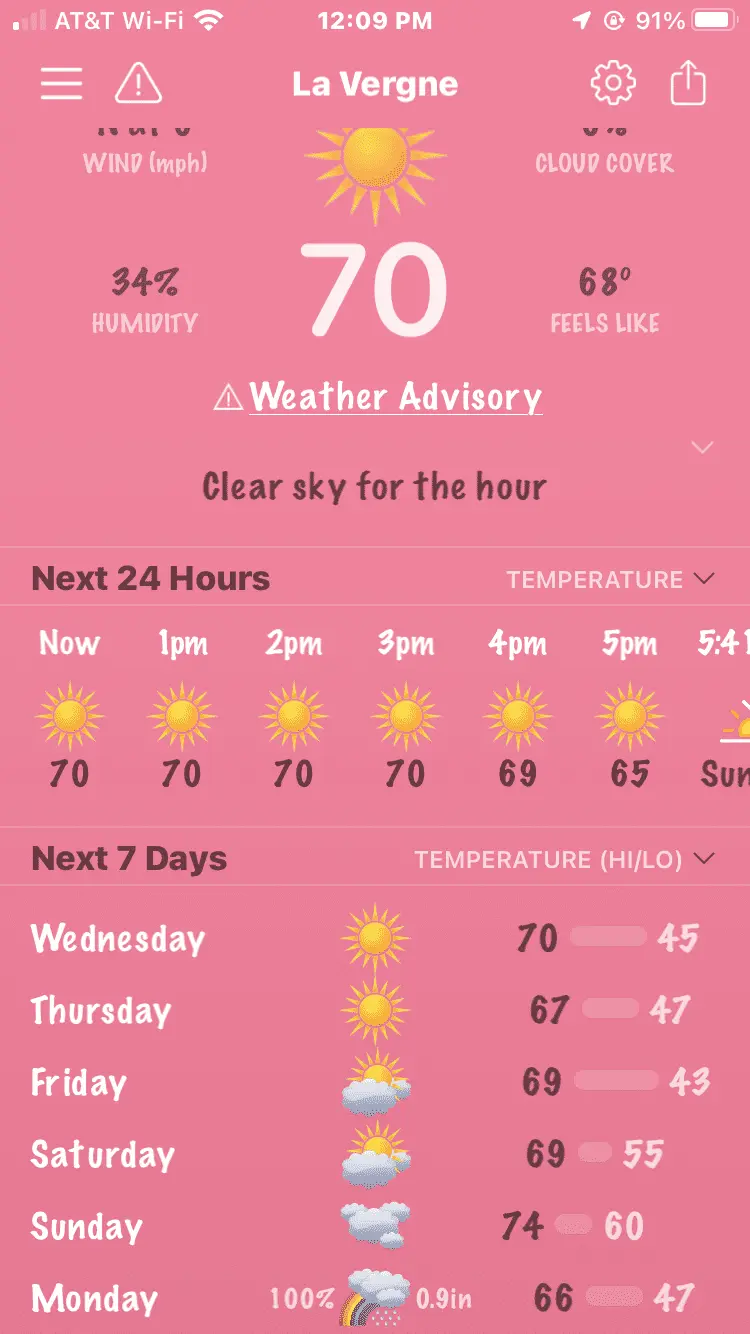Select the Sunday forecast row
Viewport: 750px width, 1334px height.
click(x=375, y=1226)
